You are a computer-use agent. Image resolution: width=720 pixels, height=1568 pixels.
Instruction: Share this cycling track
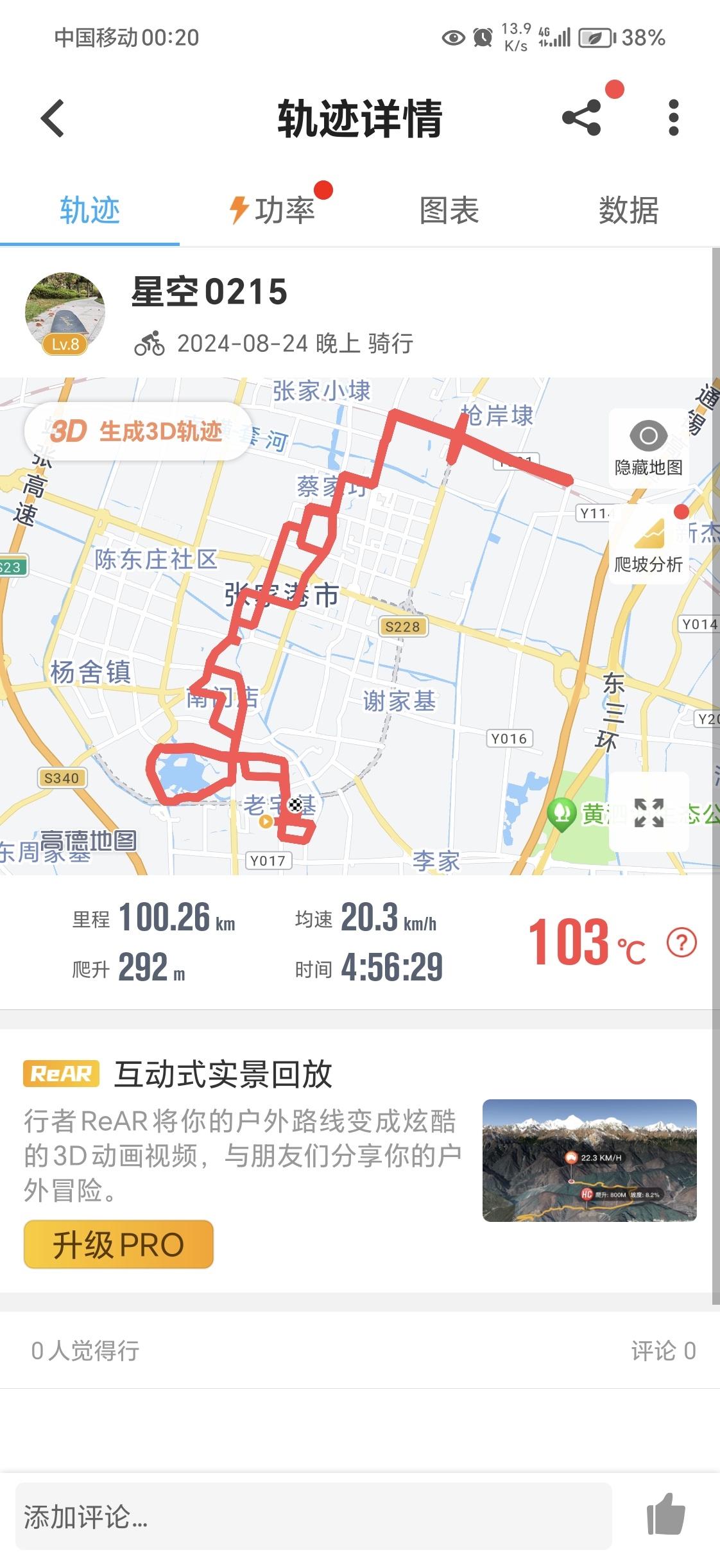[581, 118]
